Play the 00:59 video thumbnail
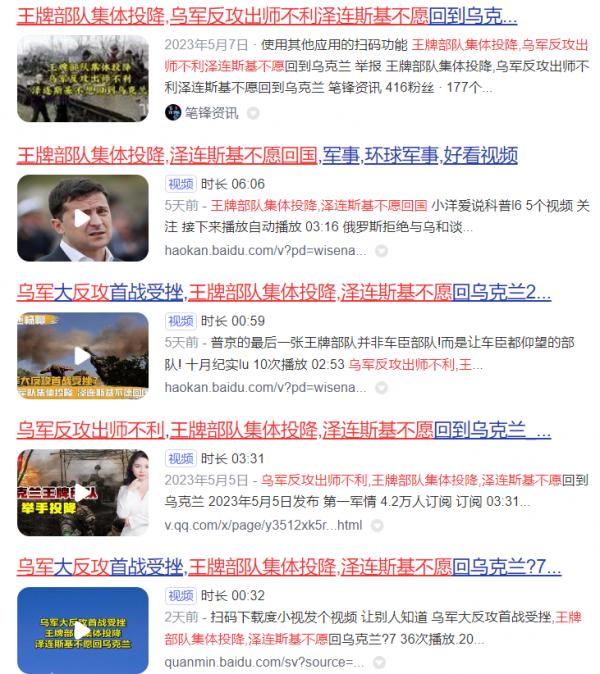The width and height of the screenshot is (600, 674). click(x=82, y=355)
